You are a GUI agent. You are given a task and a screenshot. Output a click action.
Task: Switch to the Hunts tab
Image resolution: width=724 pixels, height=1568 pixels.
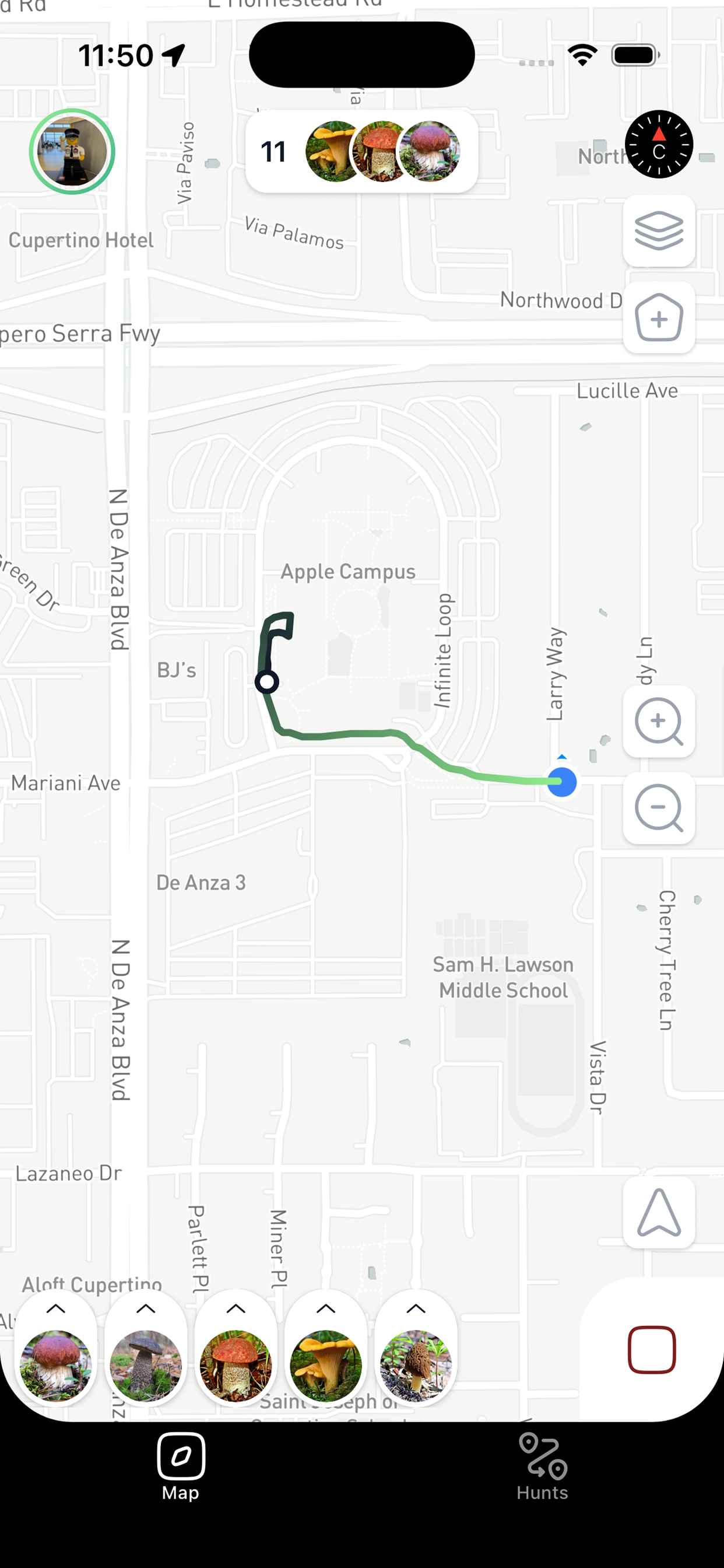pos(542,1467)
